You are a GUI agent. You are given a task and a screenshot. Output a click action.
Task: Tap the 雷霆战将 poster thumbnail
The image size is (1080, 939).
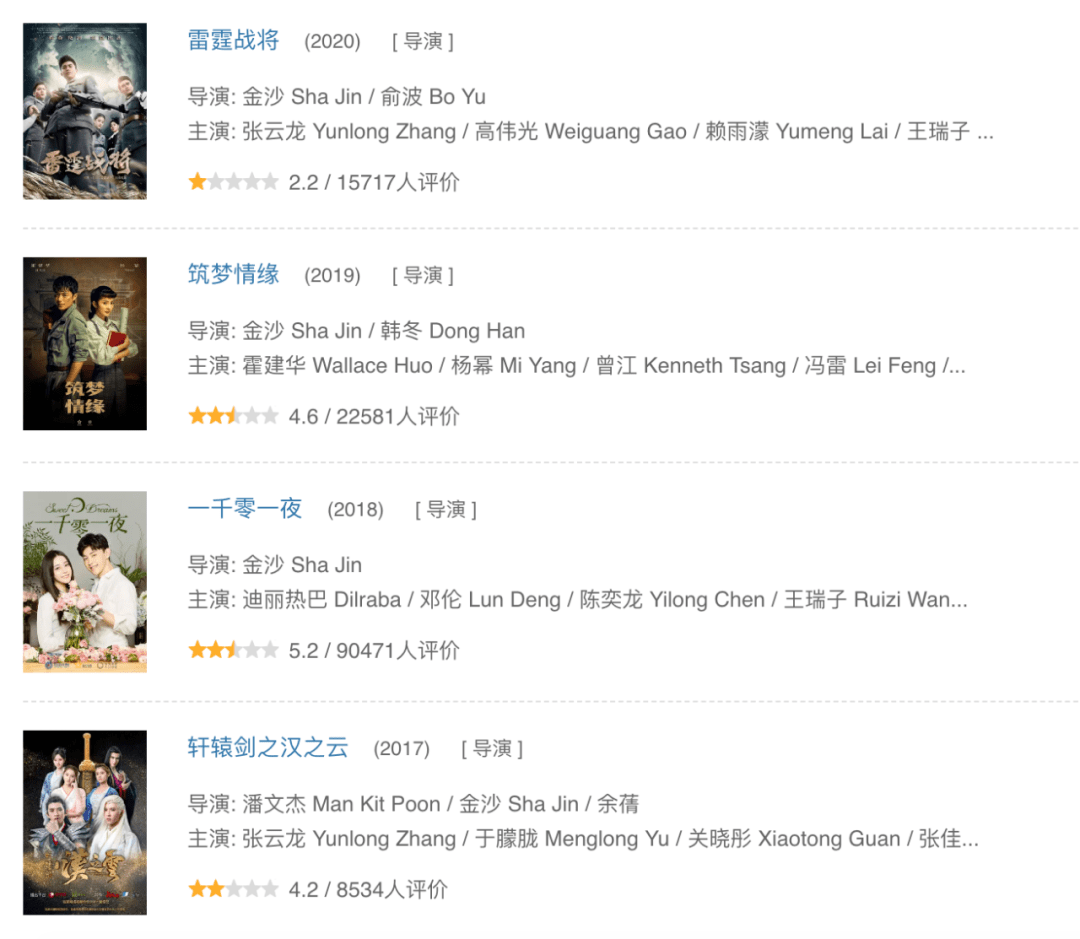85,111
